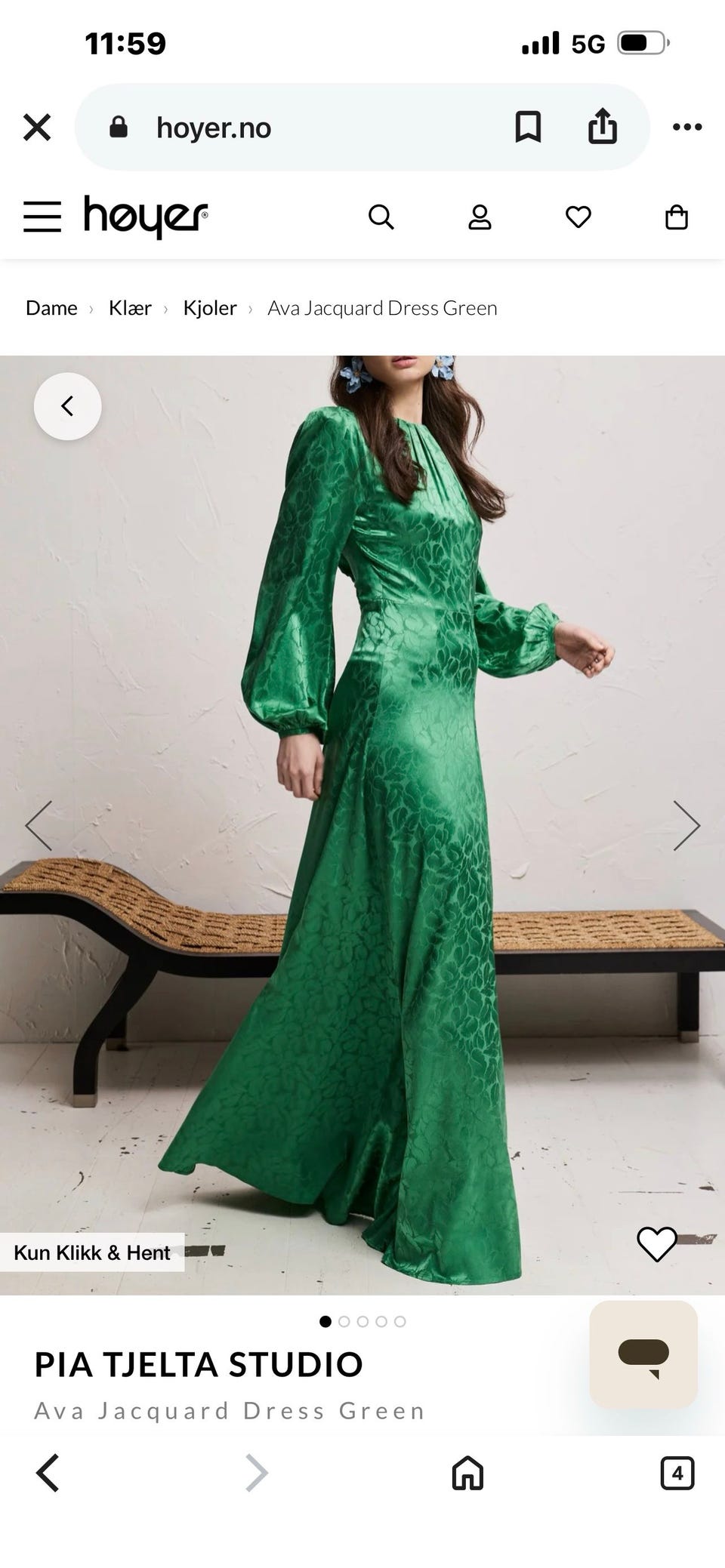
Task: Open the hamburger navigation menu
Action: (42, 217)
